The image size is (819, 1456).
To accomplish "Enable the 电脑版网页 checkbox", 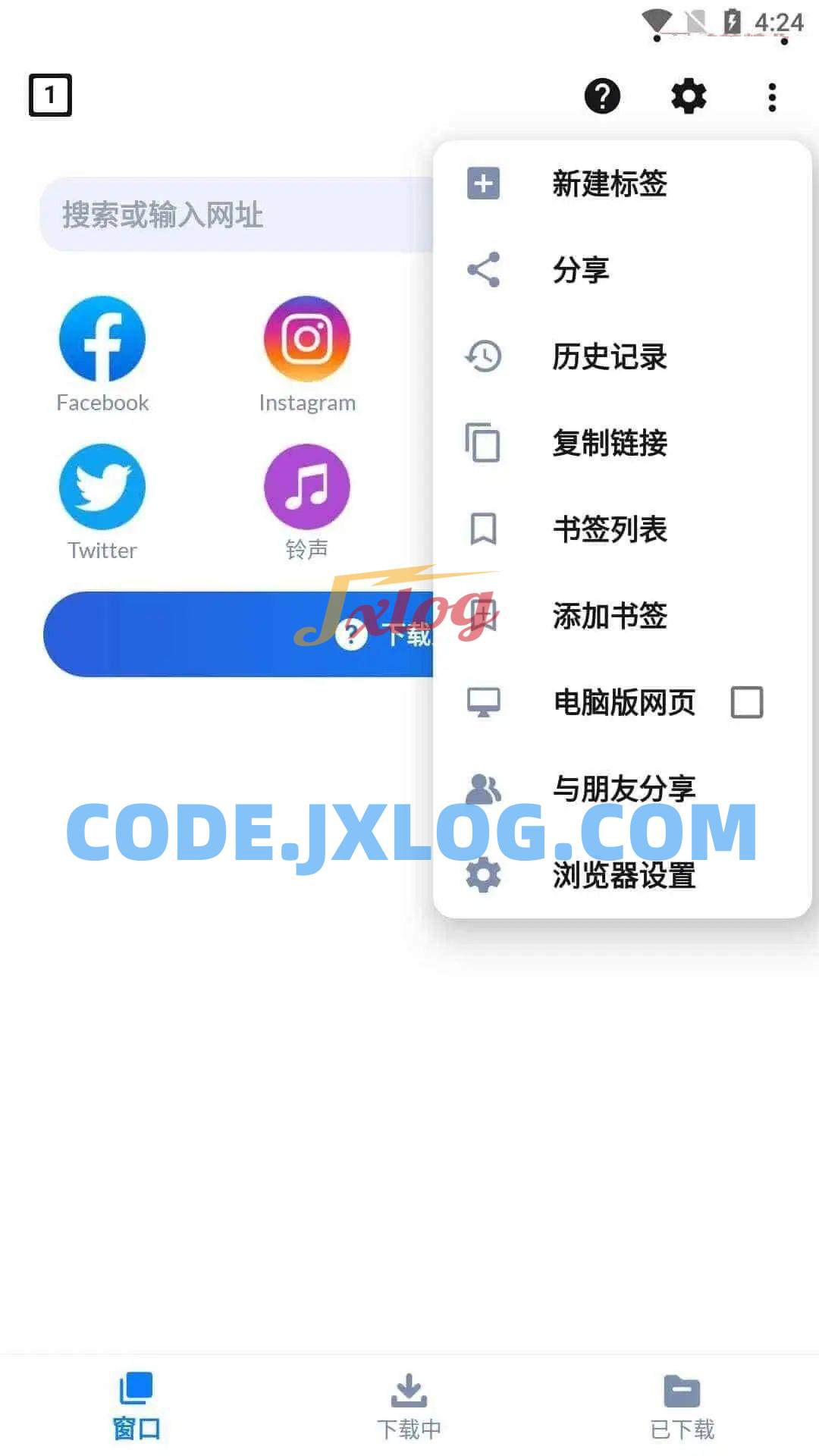I will tap(746, 702).
